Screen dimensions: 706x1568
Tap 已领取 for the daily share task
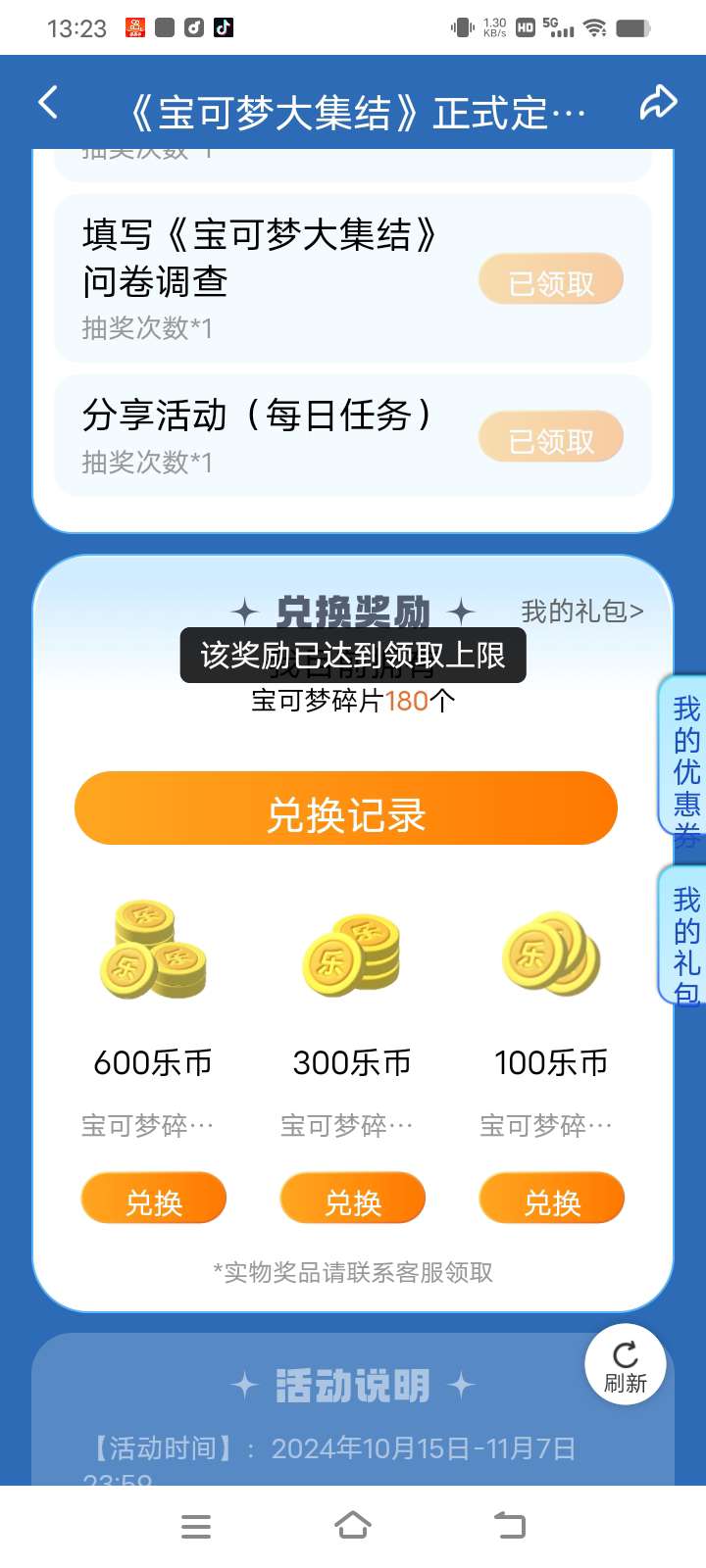click(x=551, y=438)
